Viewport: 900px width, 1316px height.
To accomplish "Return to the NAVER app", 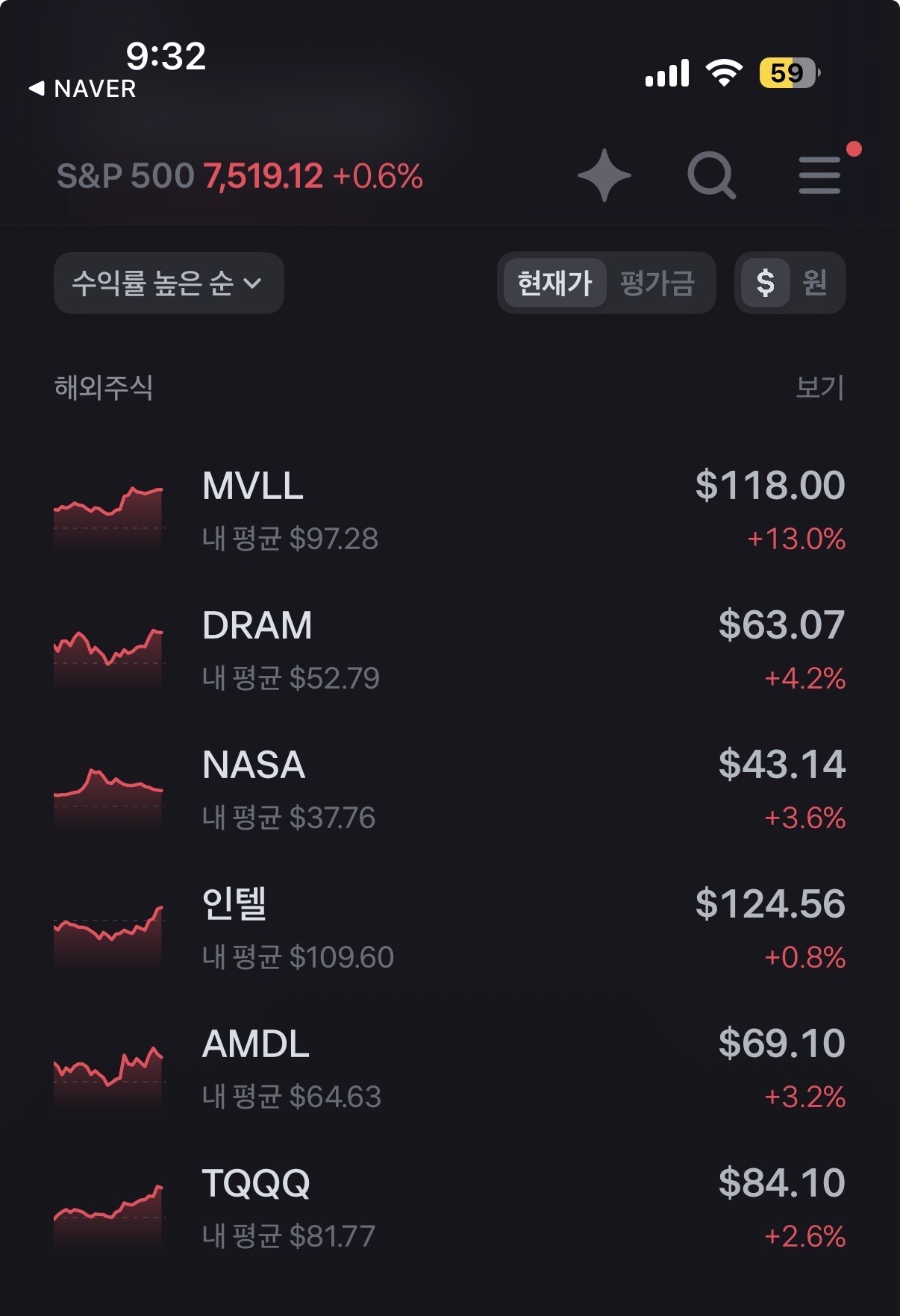I will point(82,89).
